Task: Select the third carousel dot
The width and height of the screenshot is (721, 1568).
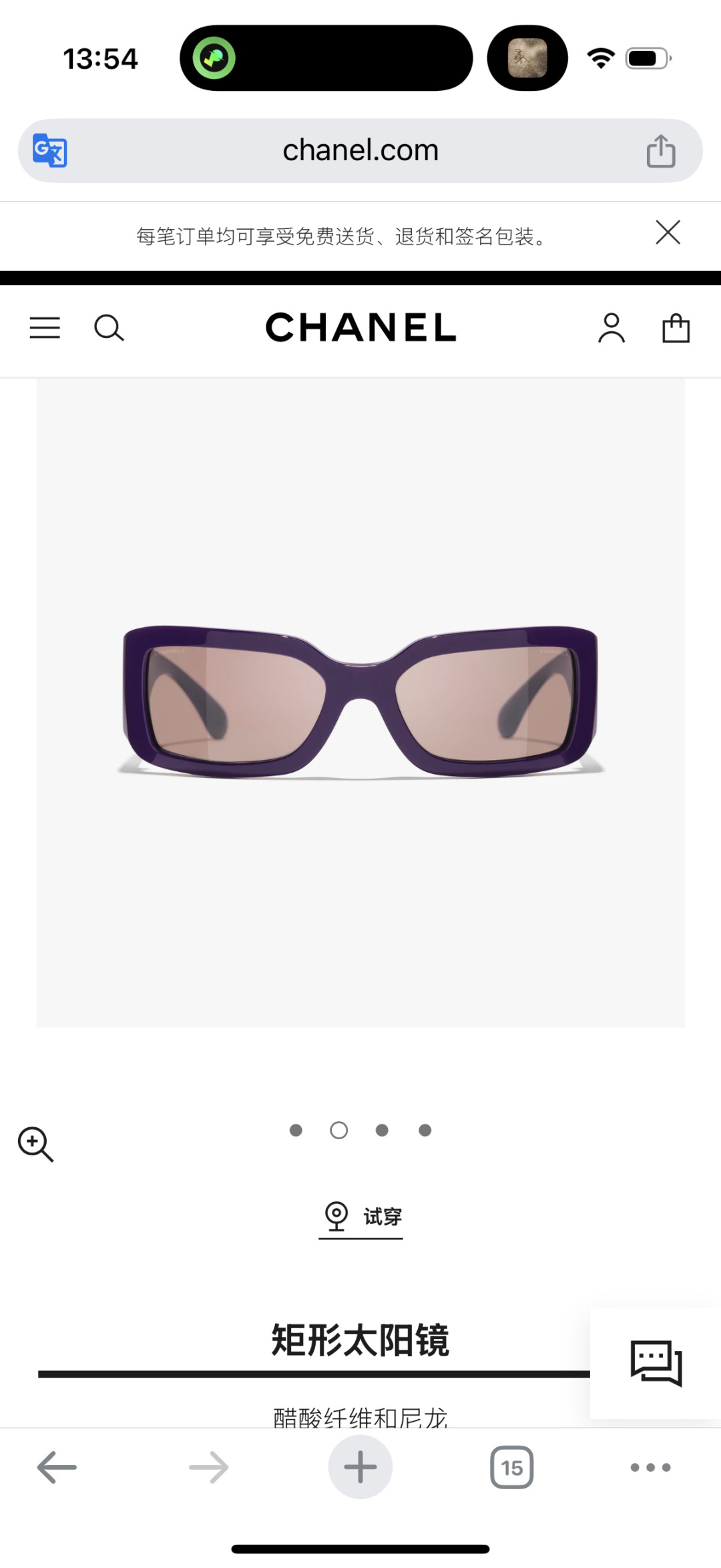Action: pyautogui.click(x=381, y=1130)
